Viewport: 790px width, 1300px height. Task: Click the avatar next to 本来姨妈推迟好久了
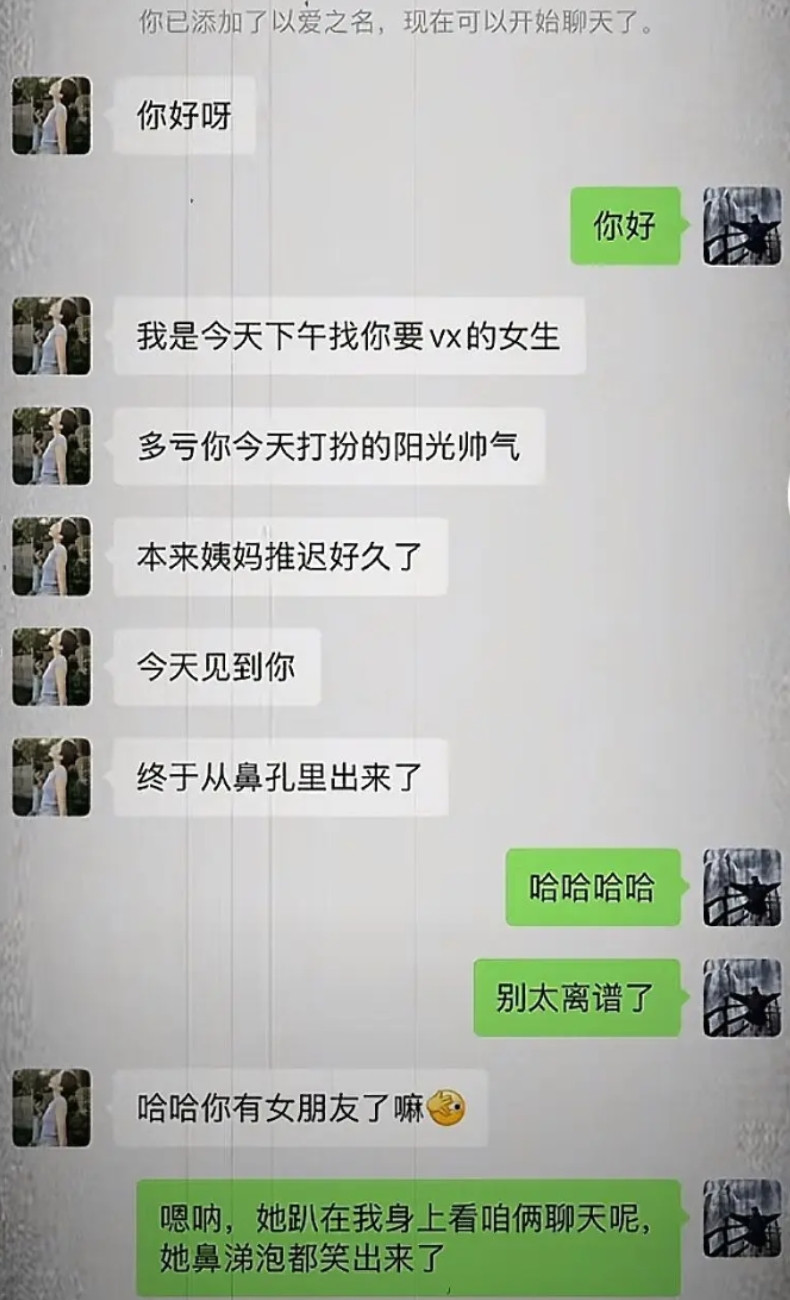[50, 558]
